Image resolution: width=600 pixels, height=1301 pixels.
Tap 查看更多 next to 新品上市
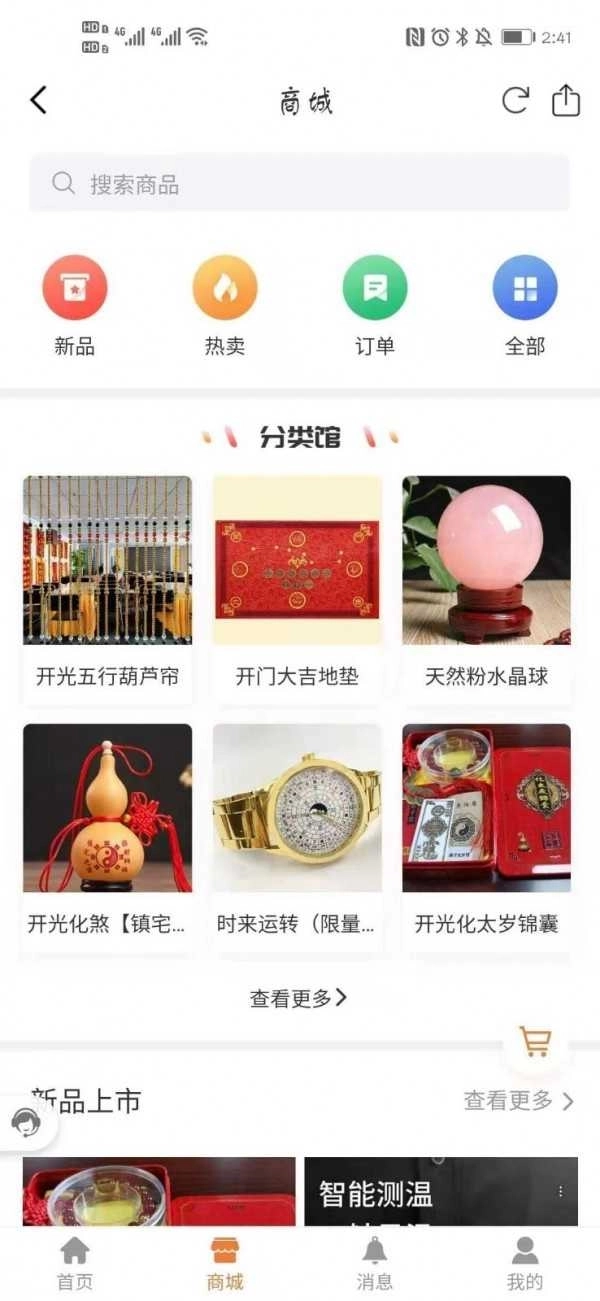(x=518, y=1101)
